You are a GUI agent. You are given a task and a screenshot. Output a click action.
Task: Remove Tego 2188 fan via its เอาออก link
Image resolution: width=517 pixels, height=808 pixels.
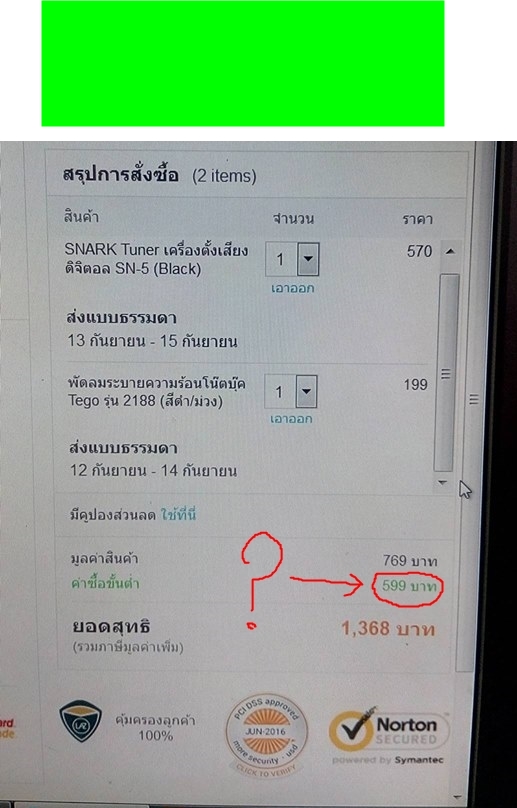[291, 419]
